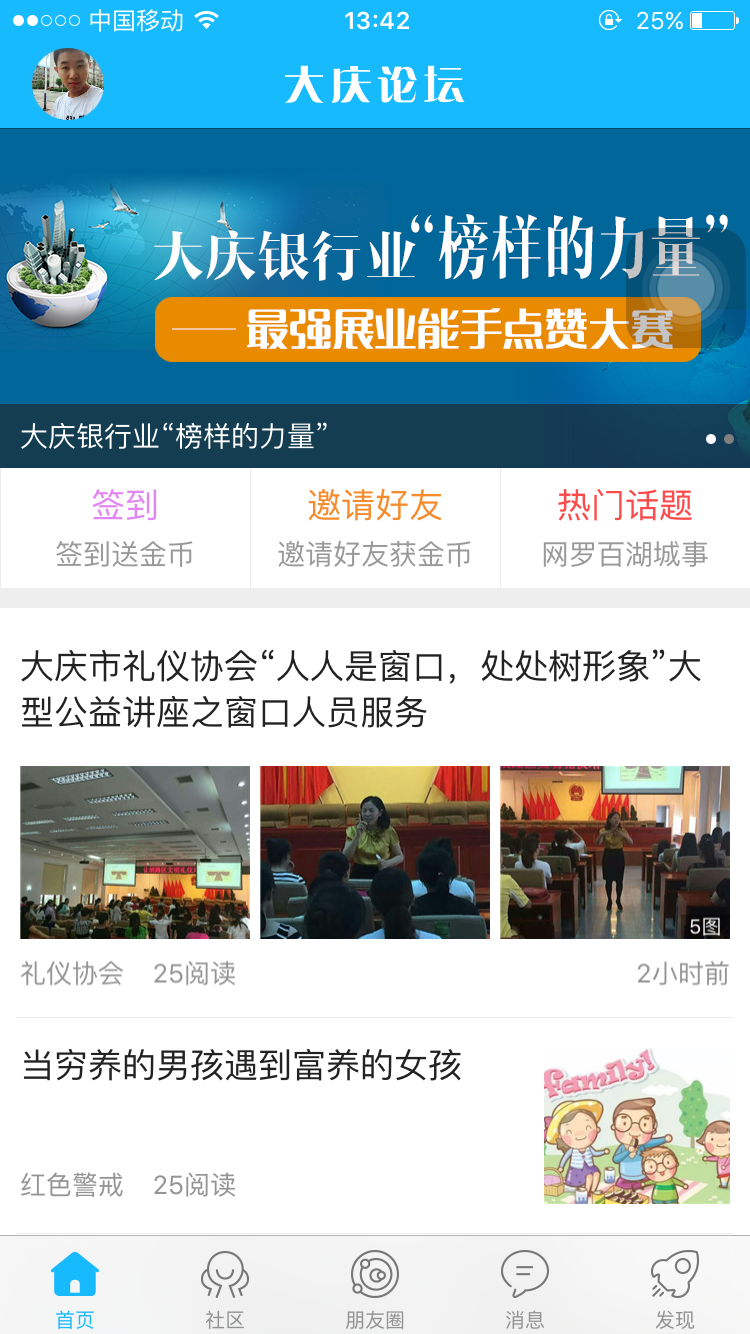This screenshot has height=1334, width=750.
Task: Tap the floating AssistiveTouch button
Action: pos(687,289)
